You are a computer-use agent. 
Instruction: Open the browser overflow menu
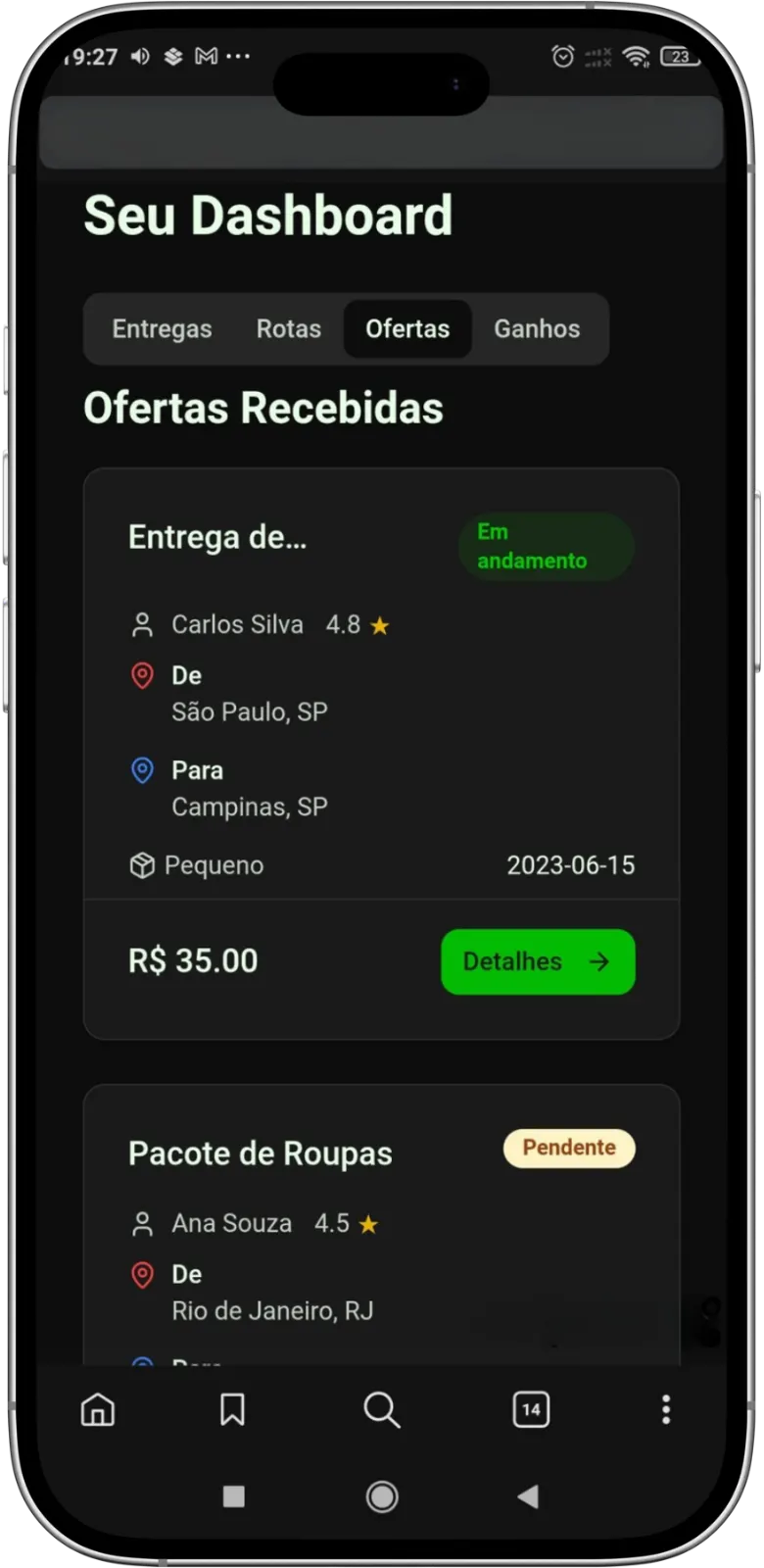point(666,1410)
